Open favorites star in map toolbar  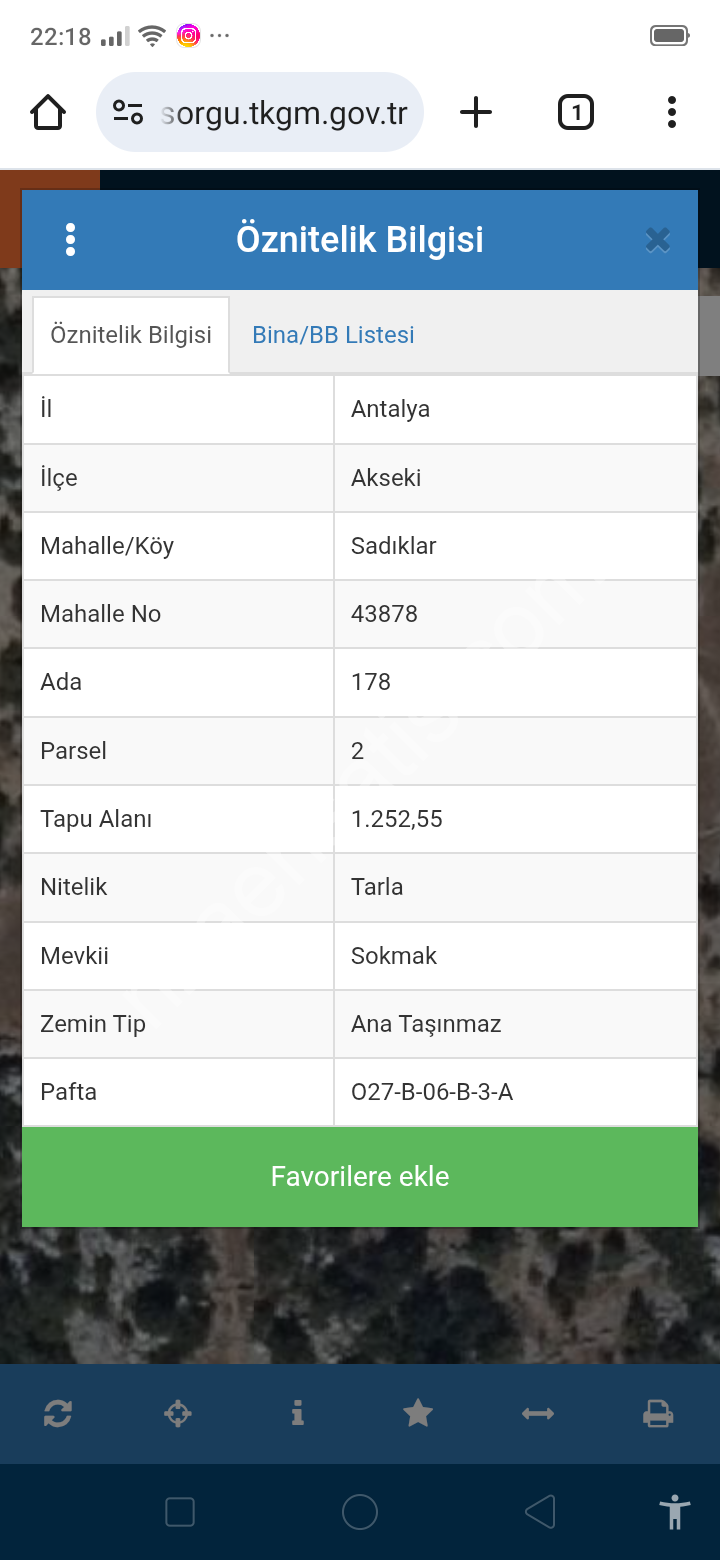tap(418, 1413)
